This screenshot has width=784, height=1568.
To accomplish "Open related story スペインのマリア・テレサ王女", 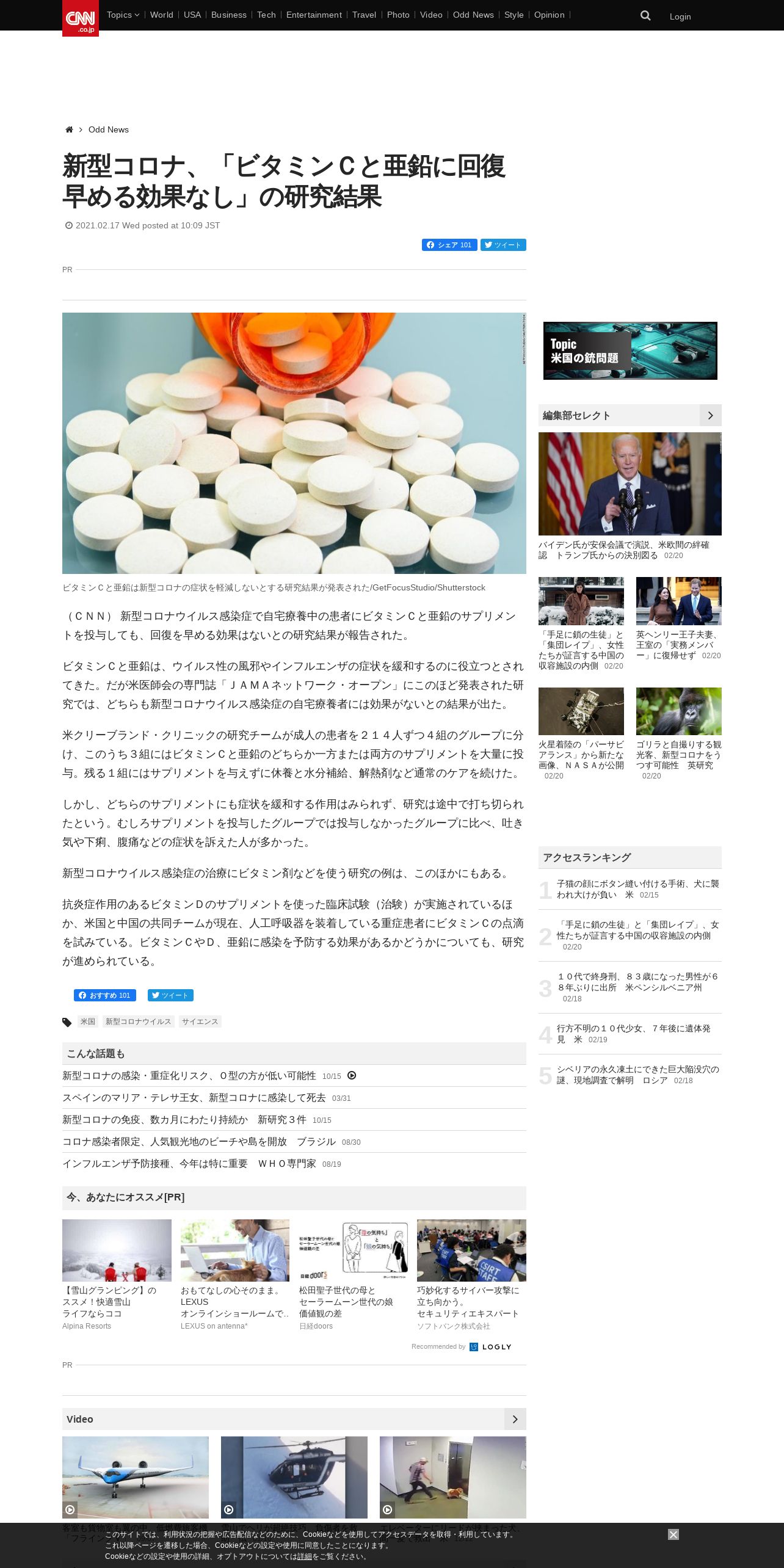I will [x=194, y=1097].
